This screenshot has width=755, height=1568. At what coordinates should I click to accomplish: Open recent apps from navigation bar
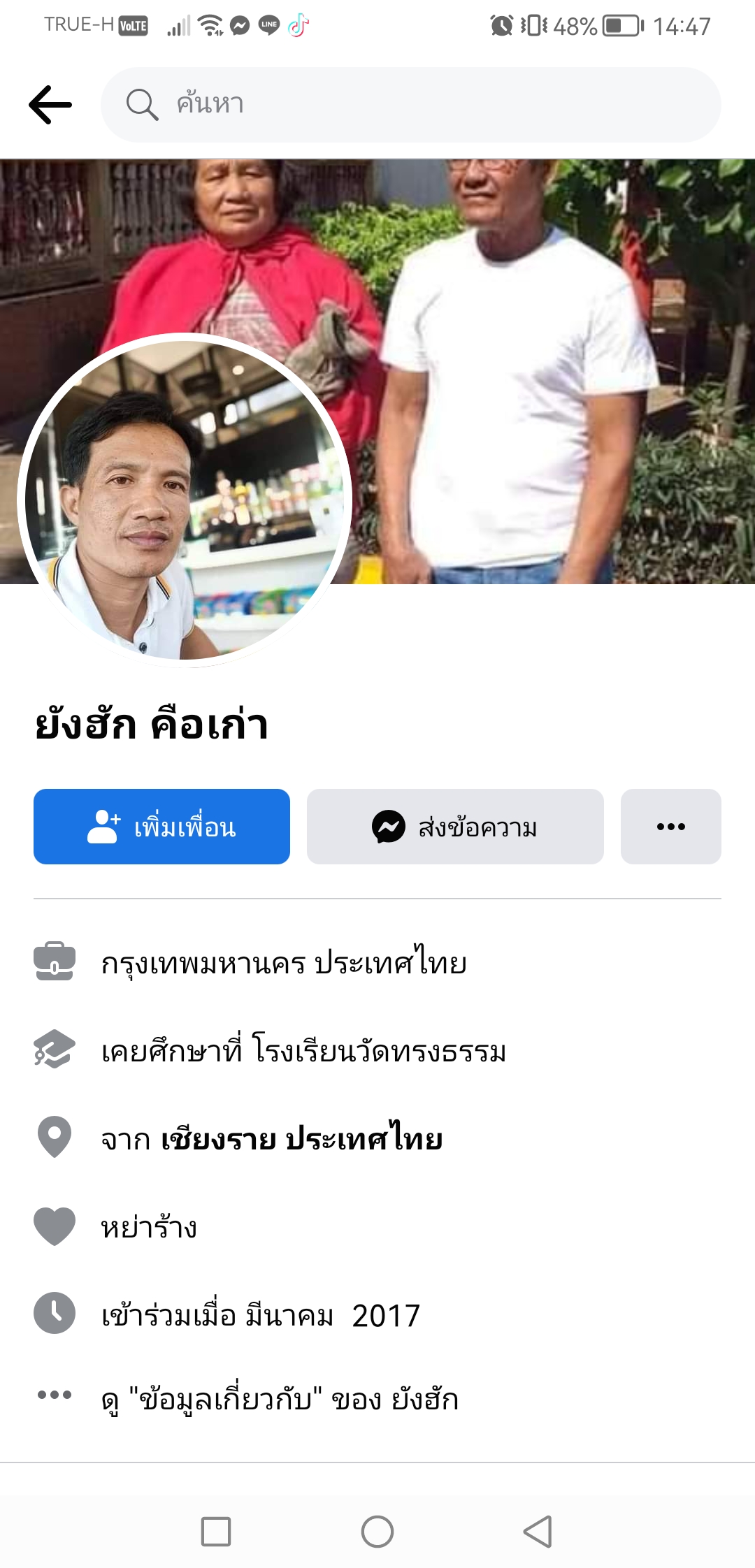click(216, 1532)
